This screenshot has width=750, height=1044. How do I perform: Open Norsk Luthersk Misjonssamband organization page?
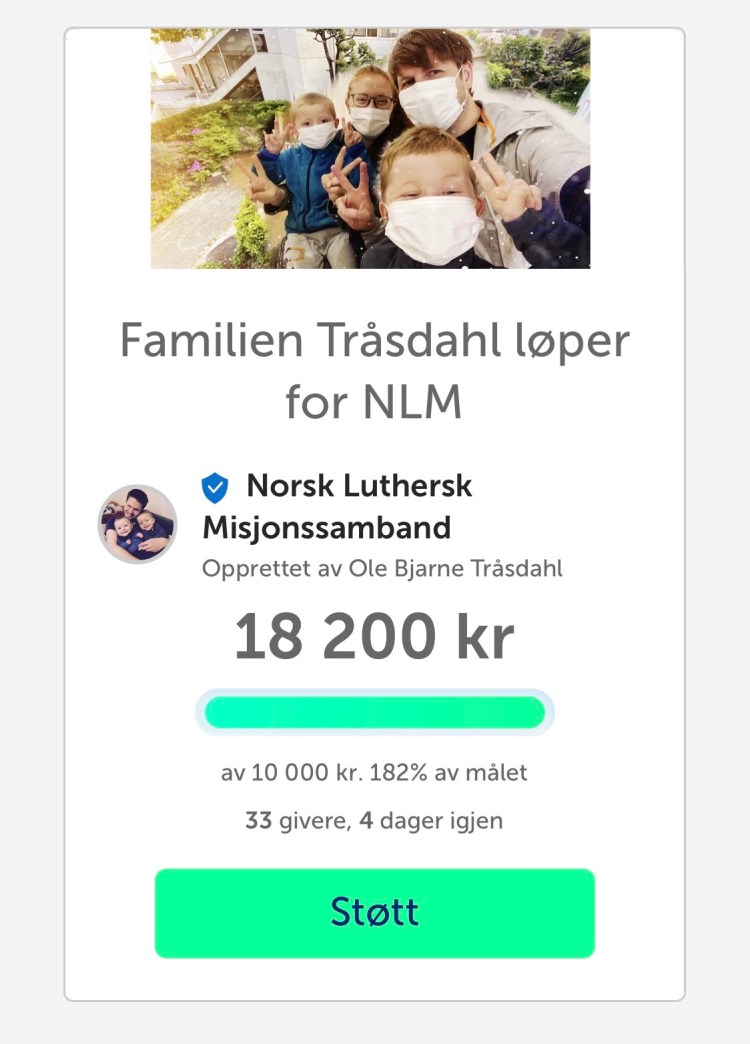point(338,506)
